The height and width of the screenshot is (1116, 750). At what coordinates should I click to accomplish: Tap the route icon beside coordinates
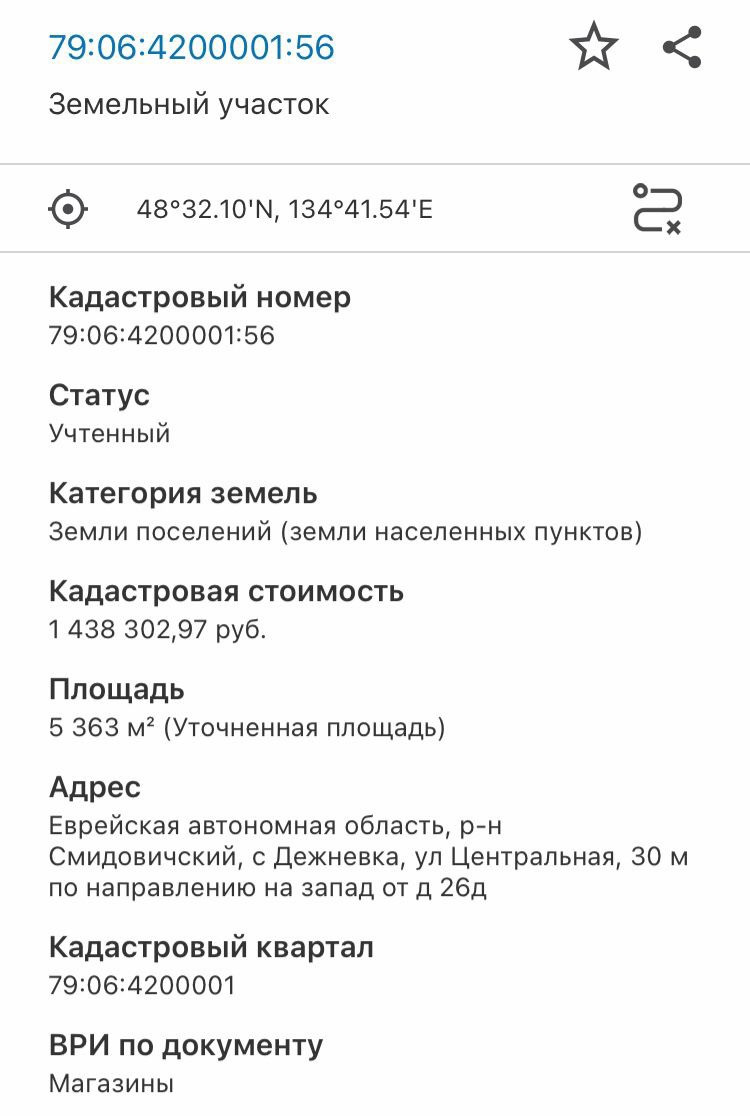(x=657, y=209)
